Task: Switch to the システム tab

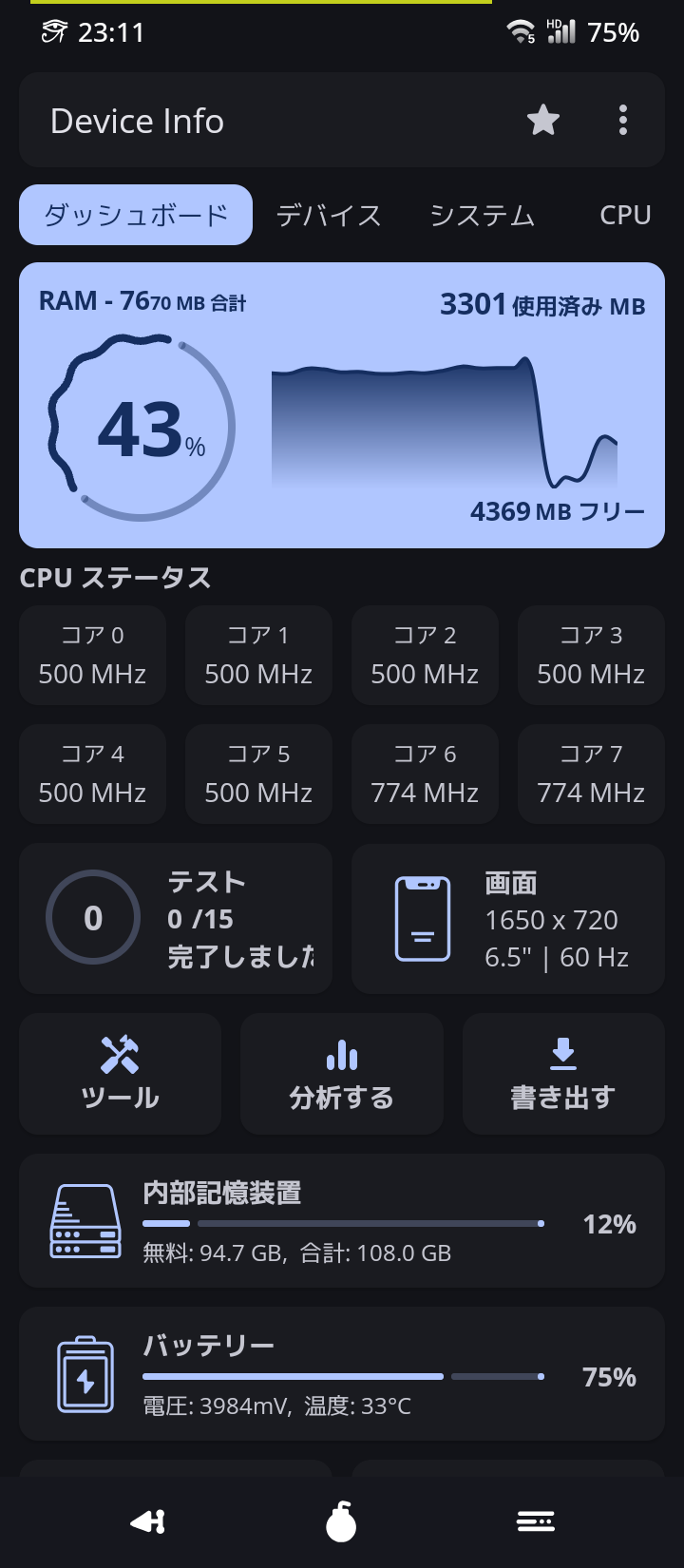Action: [482, 215]
